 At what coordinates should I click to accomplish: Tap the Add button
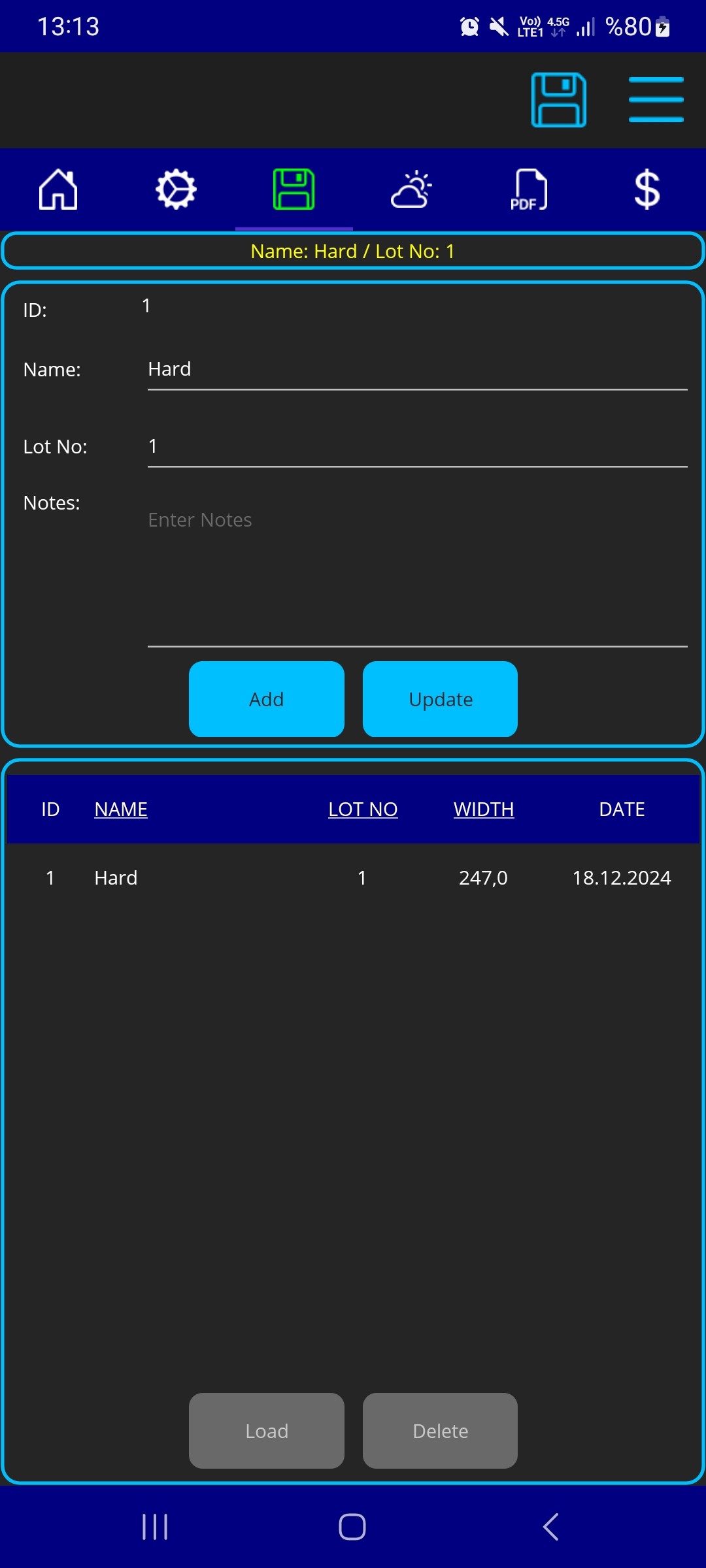(x=266, y=699)
